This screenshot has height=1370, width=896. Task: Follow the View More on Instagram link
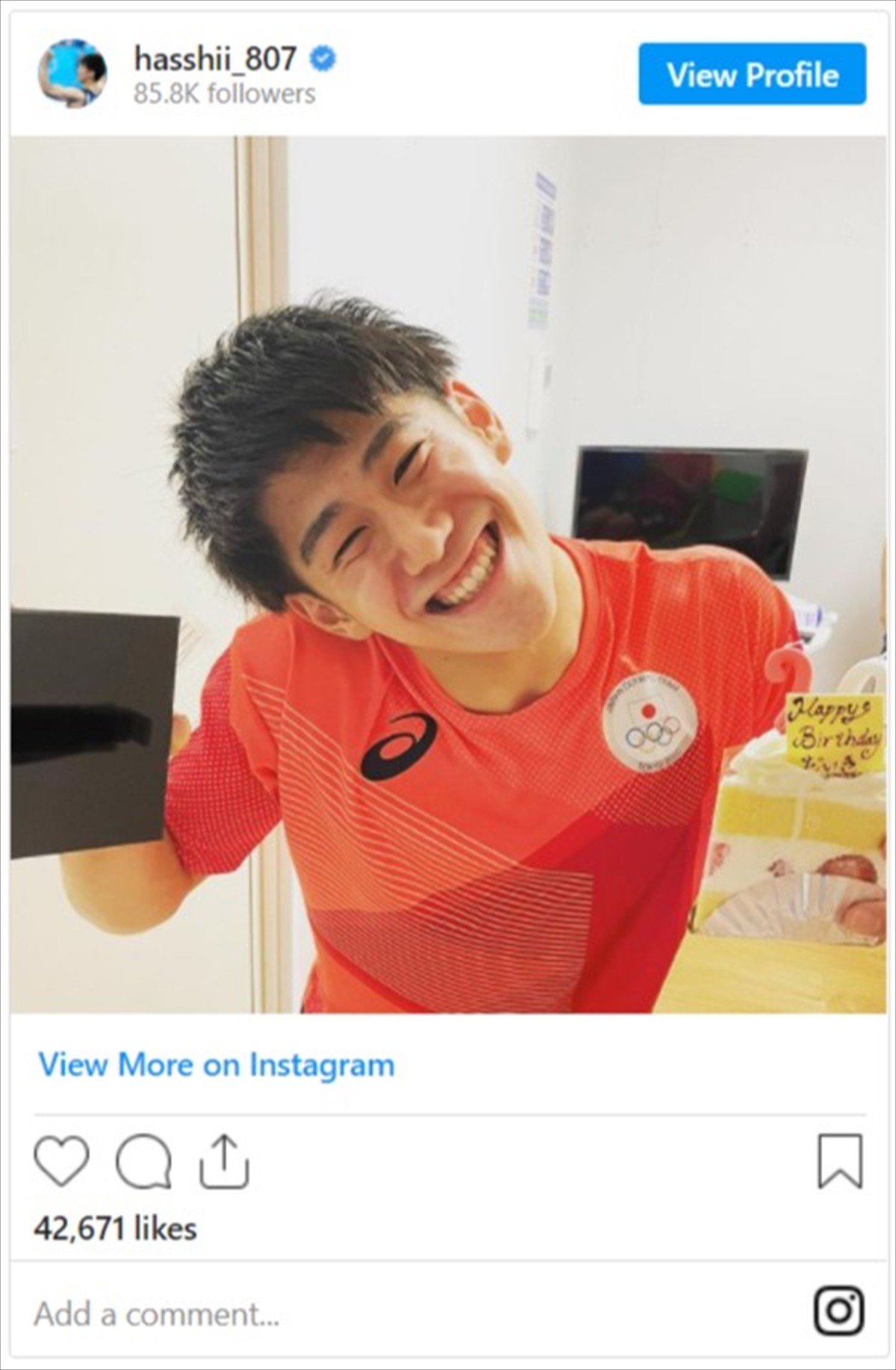point(217,1064)
